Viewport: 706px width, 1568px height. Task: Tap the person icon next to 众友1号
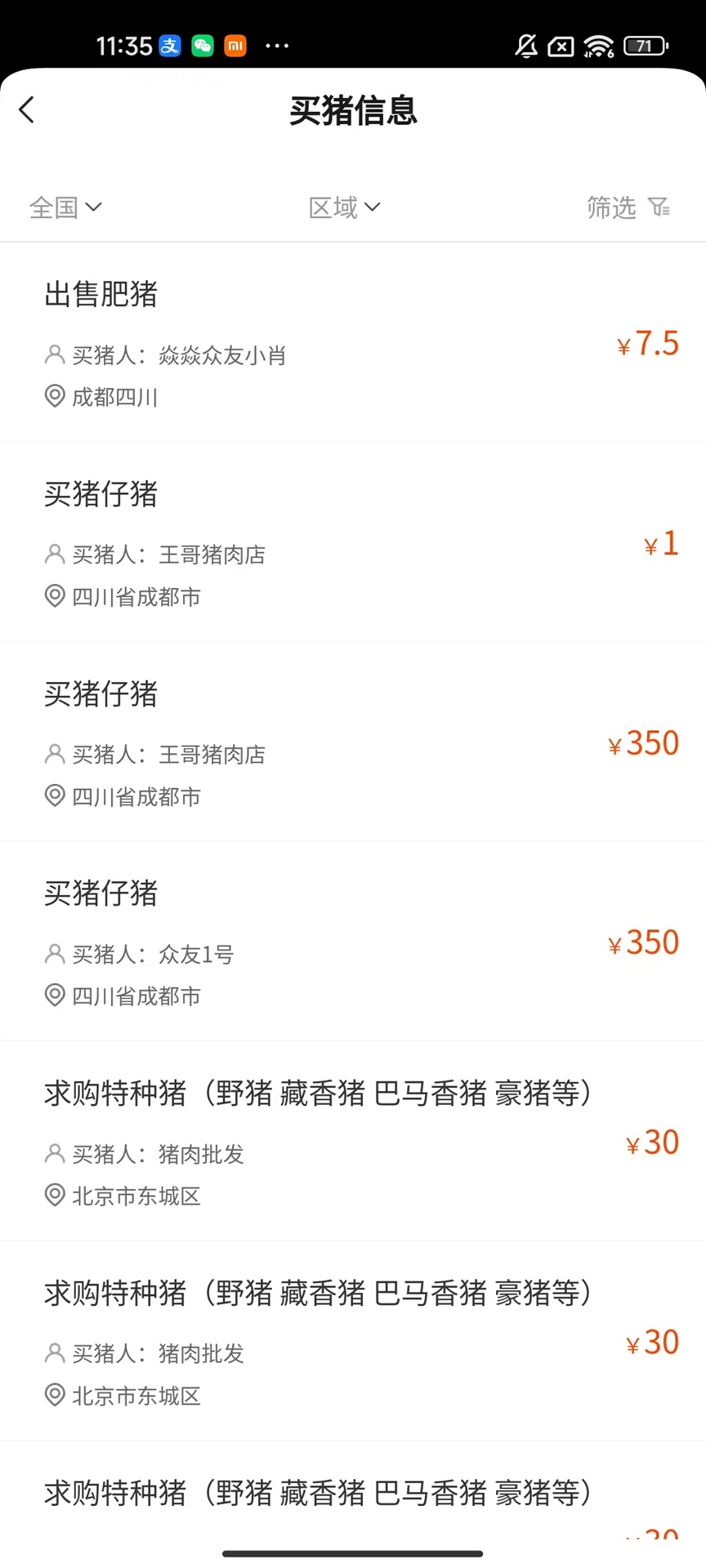click(x=54, y=952)
